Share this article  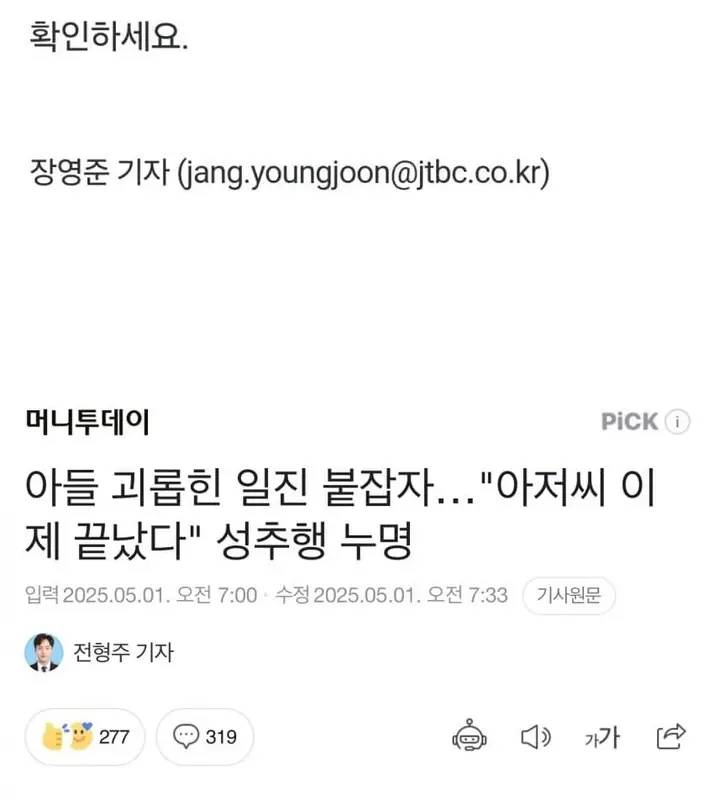pyautogui.click(x=671, y=737)
